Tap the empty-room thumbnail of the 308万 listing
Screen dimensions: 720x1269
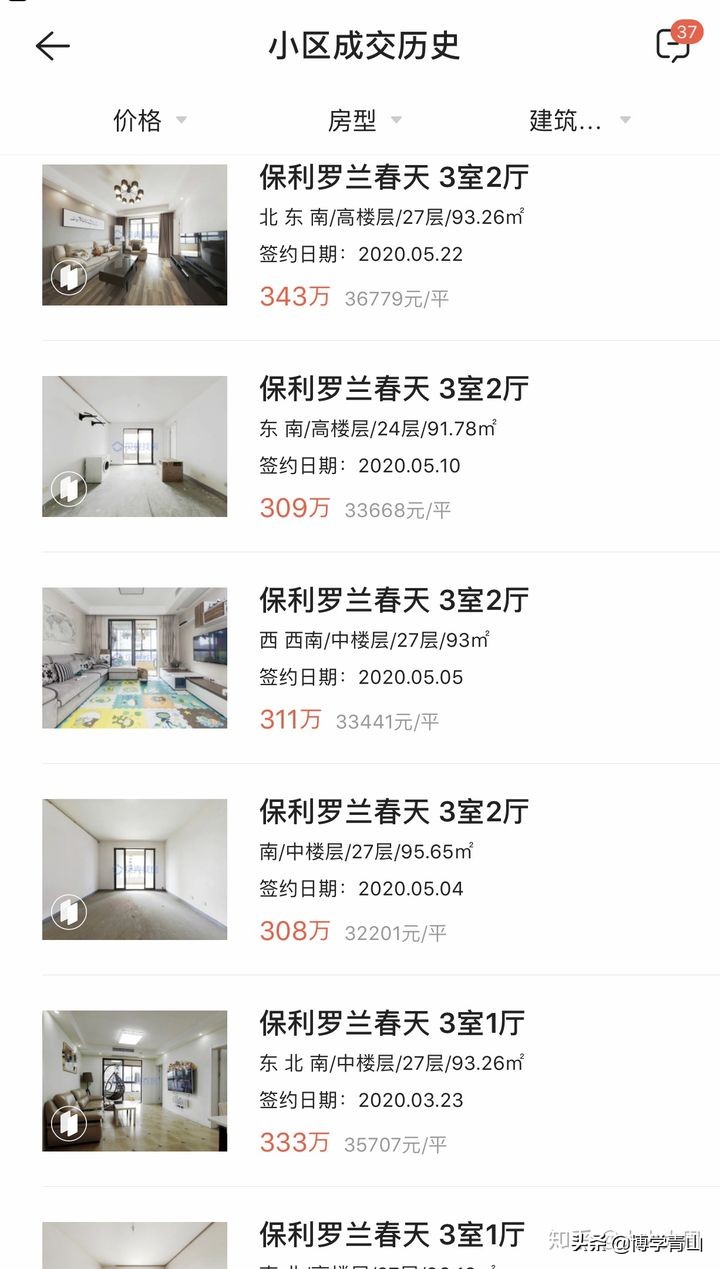pyautogui.click(x=135, y=868)
